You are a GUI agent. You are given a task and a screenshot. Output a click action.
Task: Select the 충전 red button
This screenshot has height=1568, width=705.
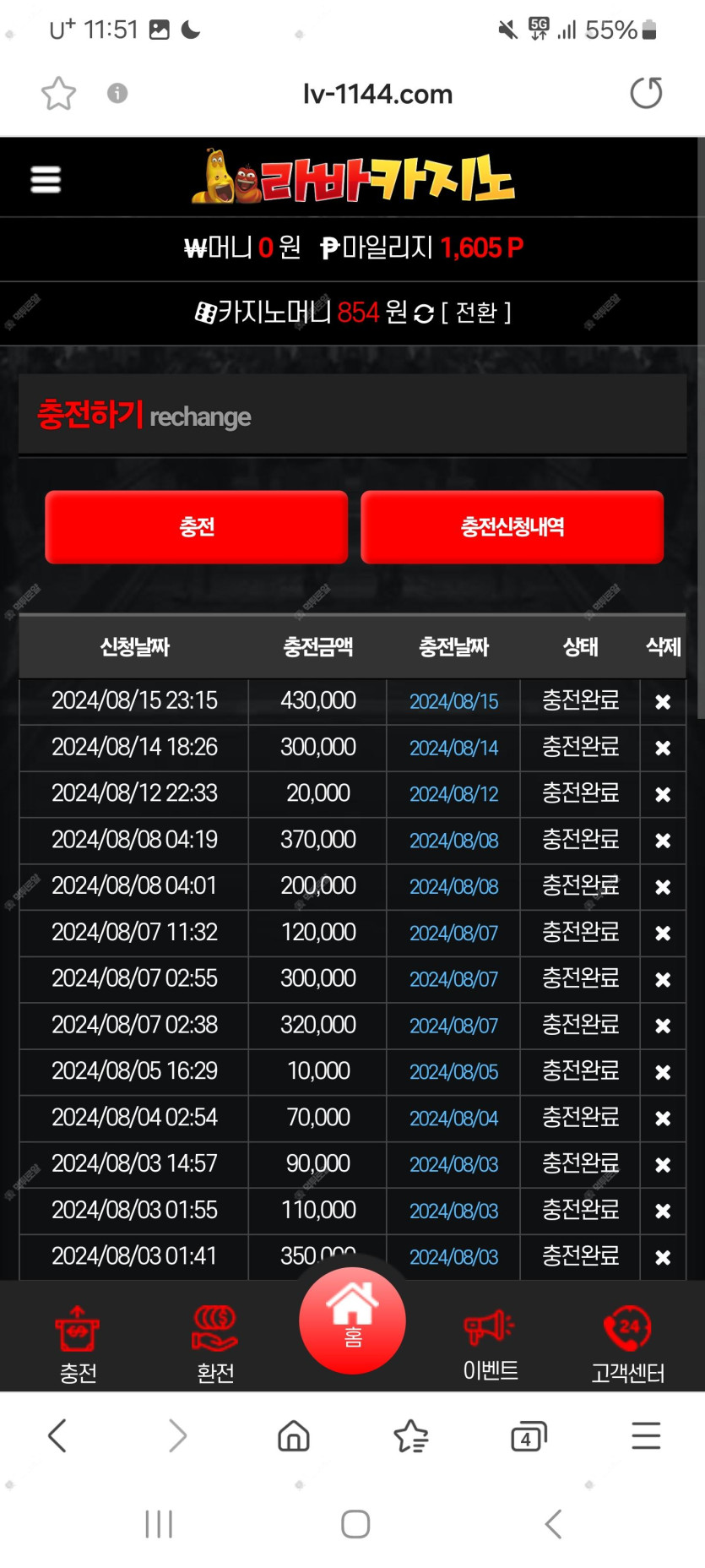click(x=196, y=526)
